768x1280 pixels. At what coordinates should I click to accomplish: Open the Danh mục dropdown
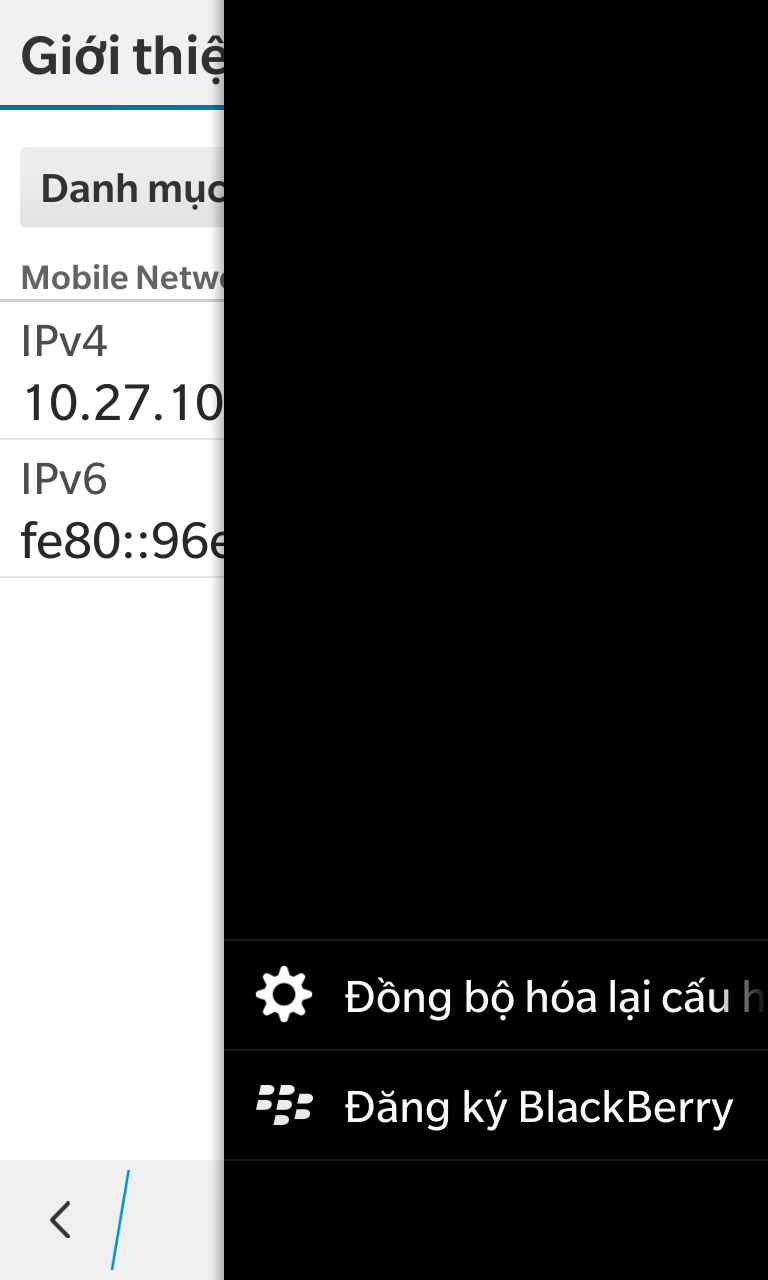[122, 187]
